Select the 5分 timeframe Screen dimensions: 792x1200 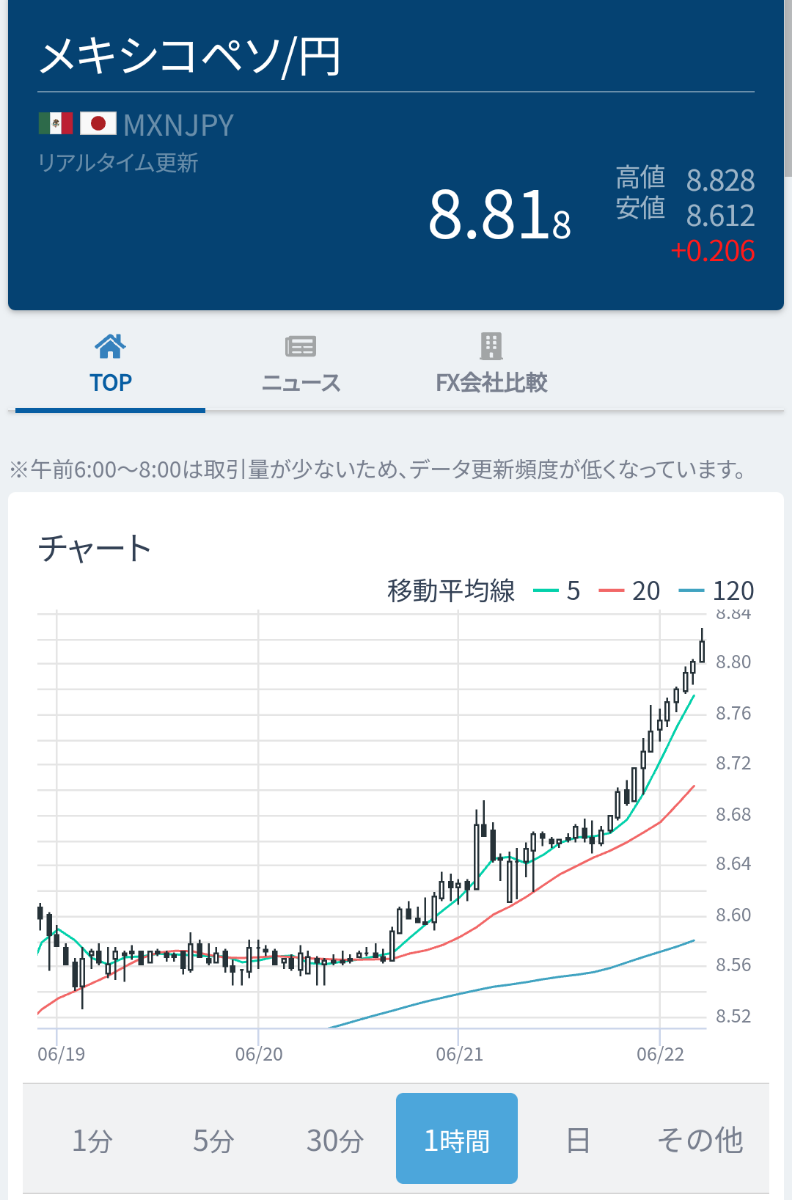[211, 1138]
